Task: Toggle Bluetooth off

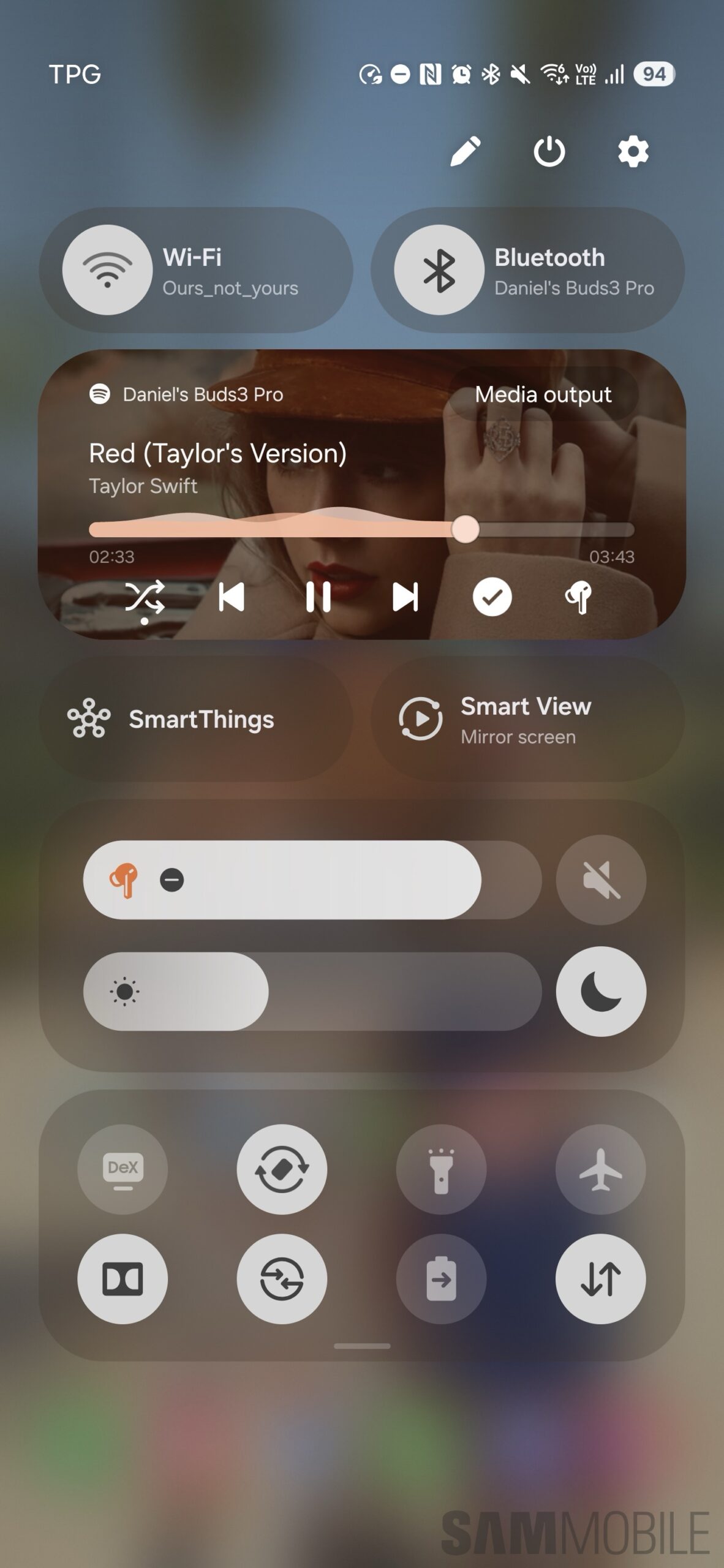Action: click(x=439, y=269)
